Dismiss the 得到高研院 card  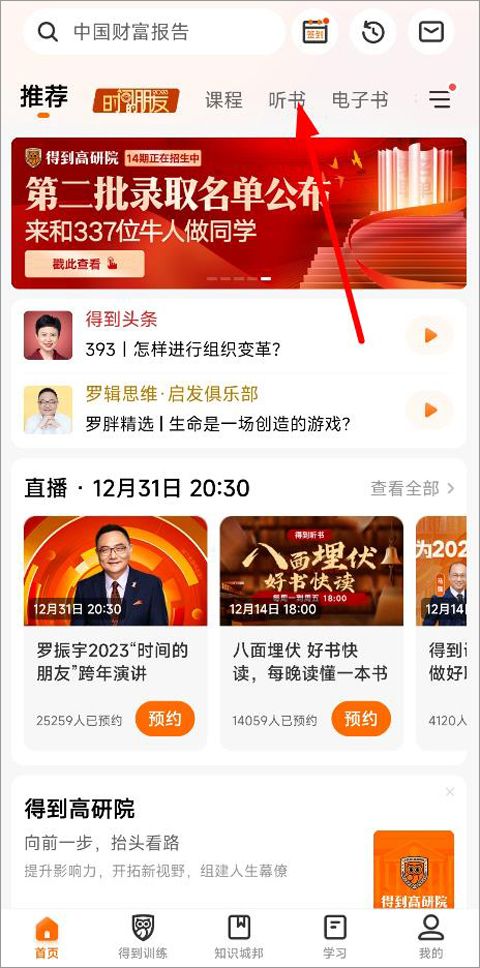pyautogui.click(x=450, y=791)
